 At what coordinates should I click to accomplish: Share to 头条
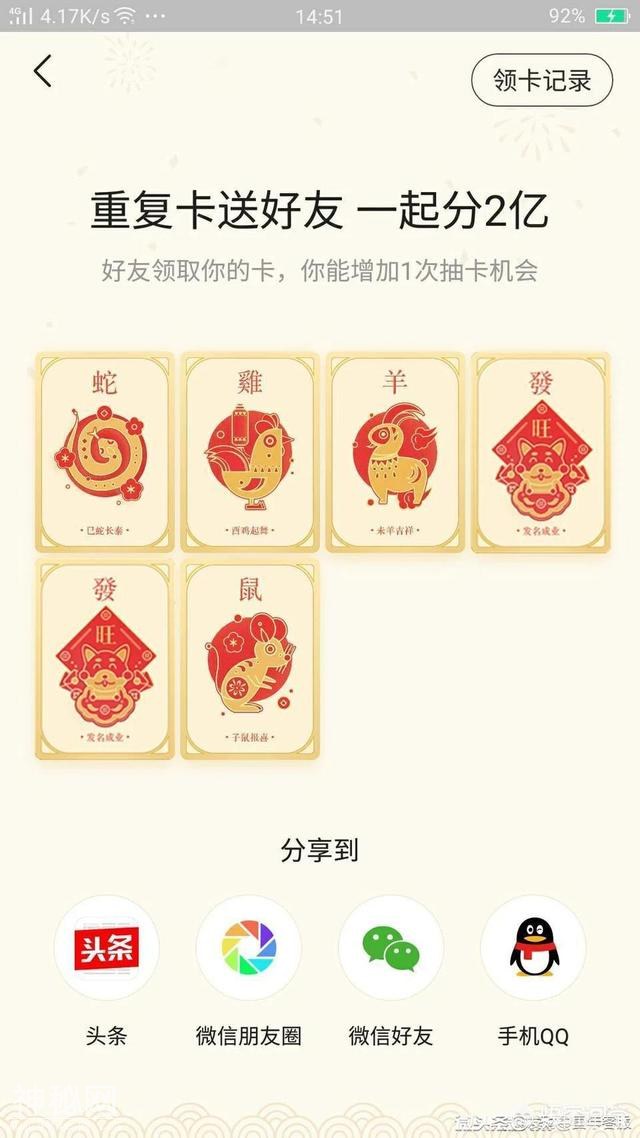click(106, 947)
